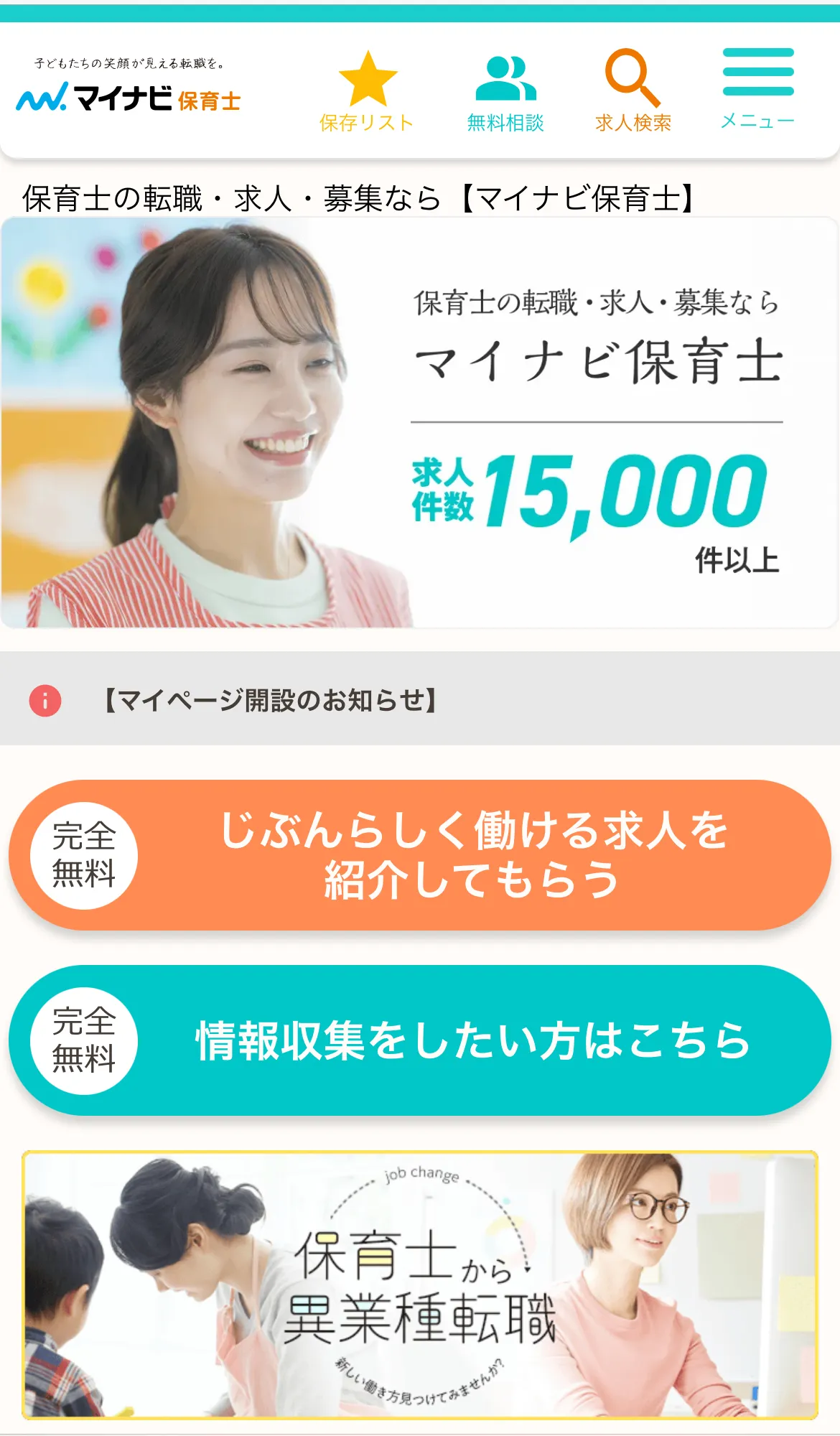Screen dimensions: 840x1436
Task: Open 求人検索 job search
Action: [x=633, y=91]
